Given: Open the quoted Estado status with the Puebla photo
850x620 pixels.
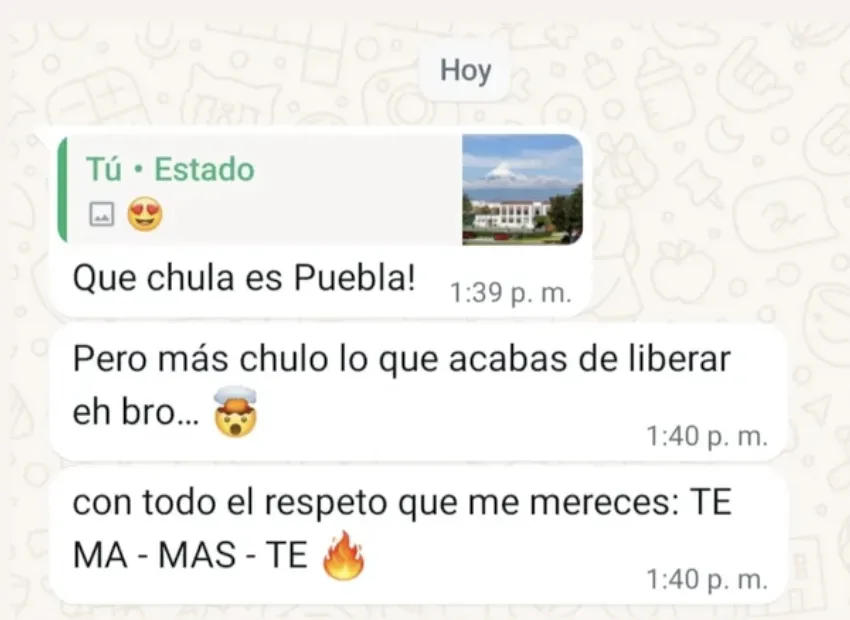Looking at the screenshot, I should pyautogui.click(x=320, y=190).
